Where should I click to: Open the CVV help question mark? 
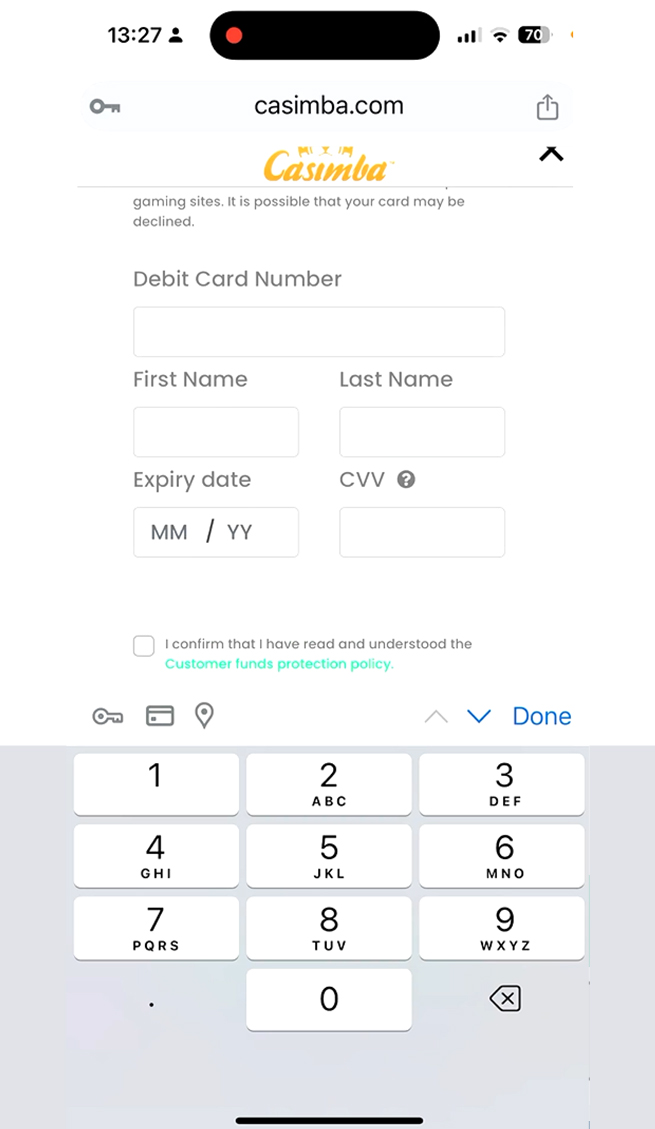click(x=406, y=480)
